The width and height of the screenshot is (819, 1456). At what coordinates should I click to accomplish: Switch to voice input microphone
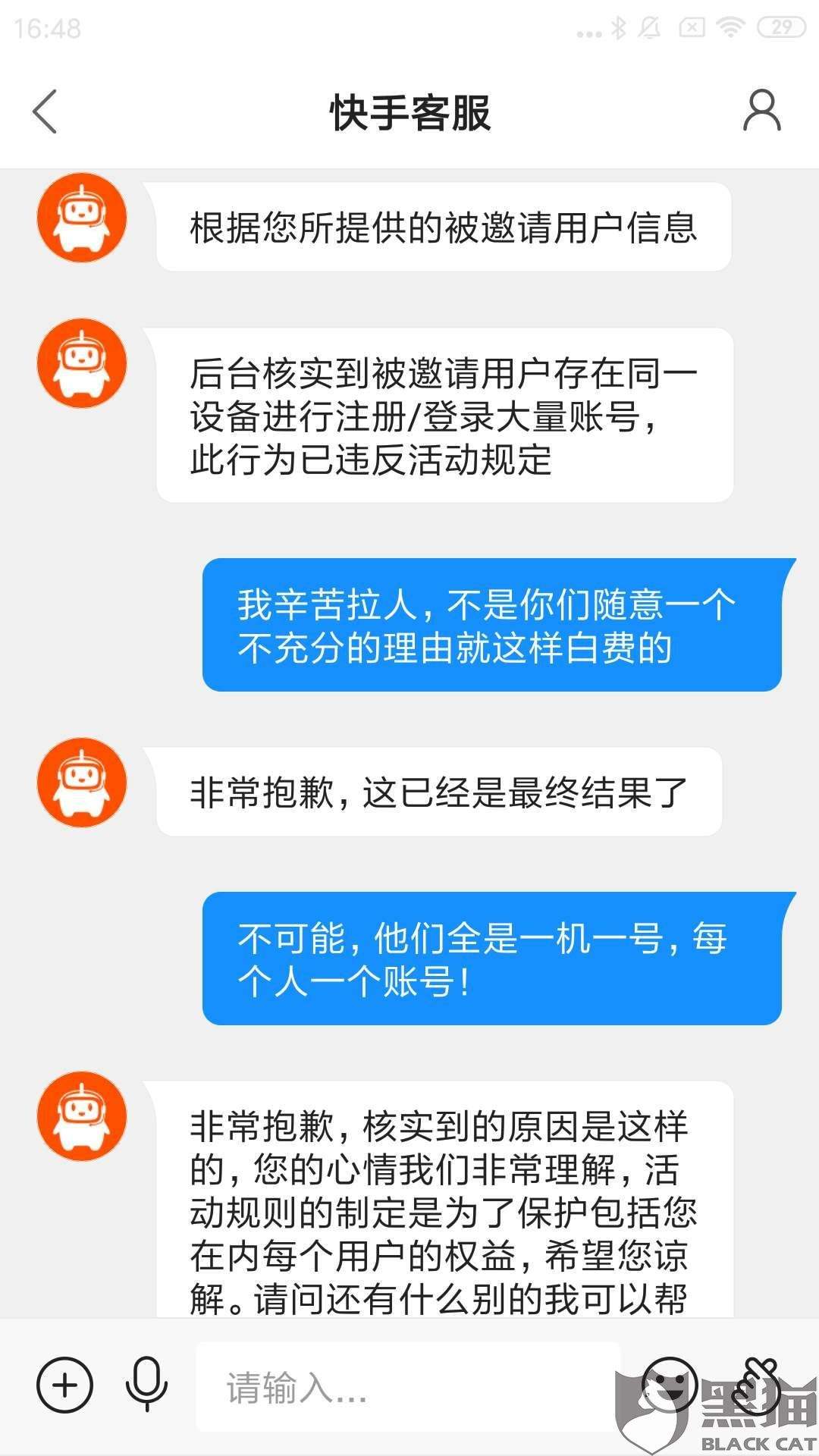[146, 1384]
